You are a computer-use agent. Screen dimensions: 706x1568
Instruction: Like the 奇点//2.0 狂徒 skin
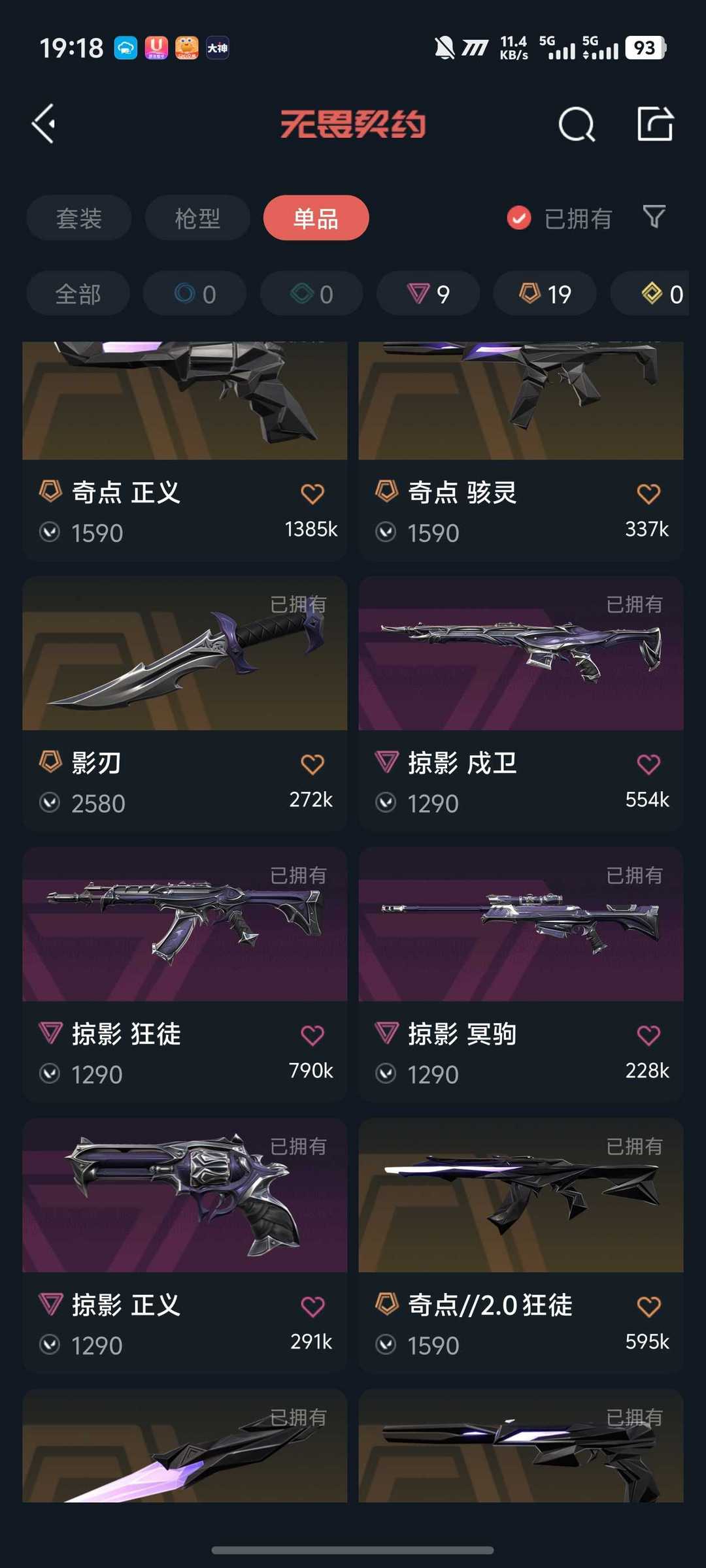[x=648, y=1307]
